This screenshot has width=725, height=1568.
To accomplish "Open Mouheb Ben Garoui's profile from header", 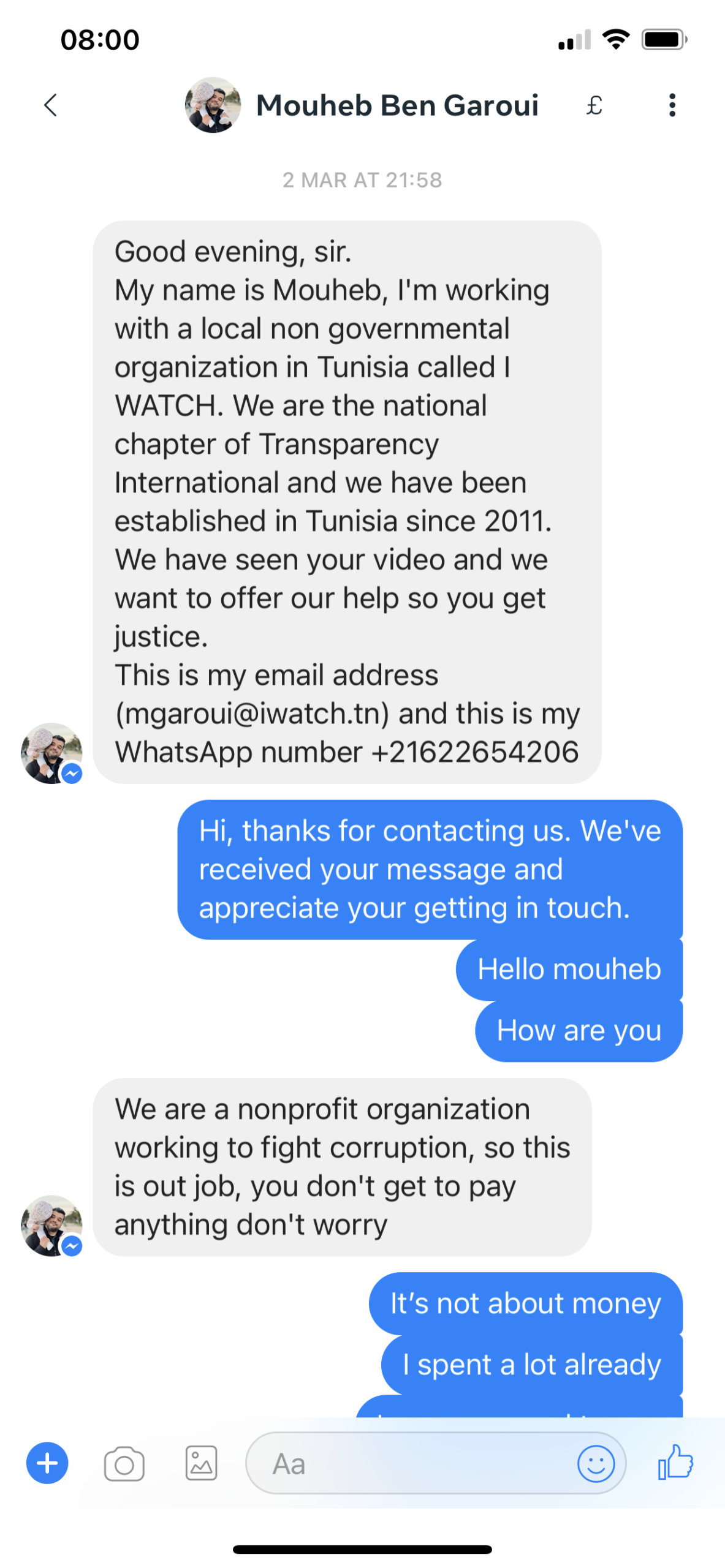I will [x=362, y=105].
